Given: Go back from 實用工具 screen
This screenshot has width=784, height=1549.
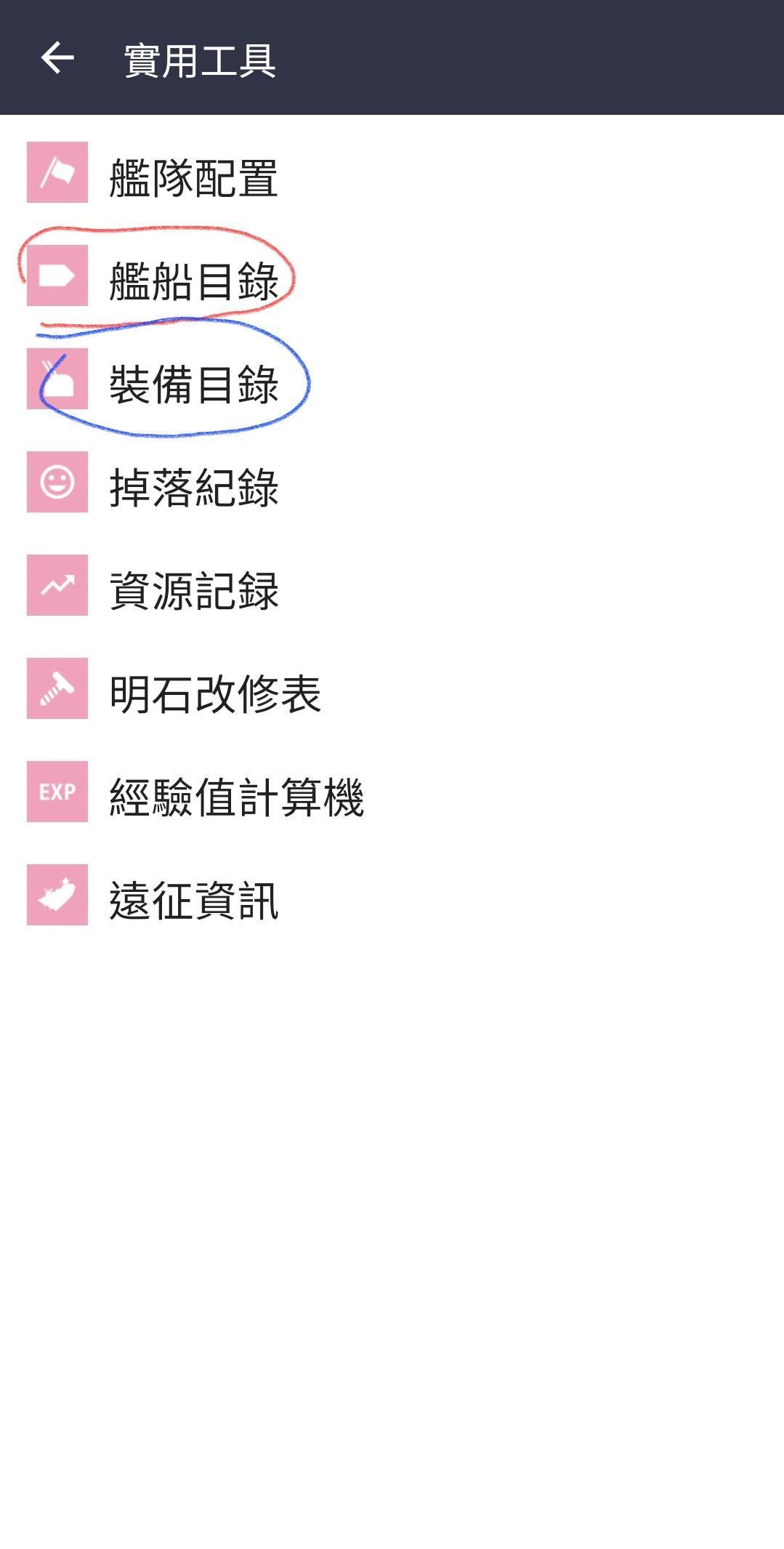Looking at the screenshot, I should pyautogui.click(x=57, y=58).
